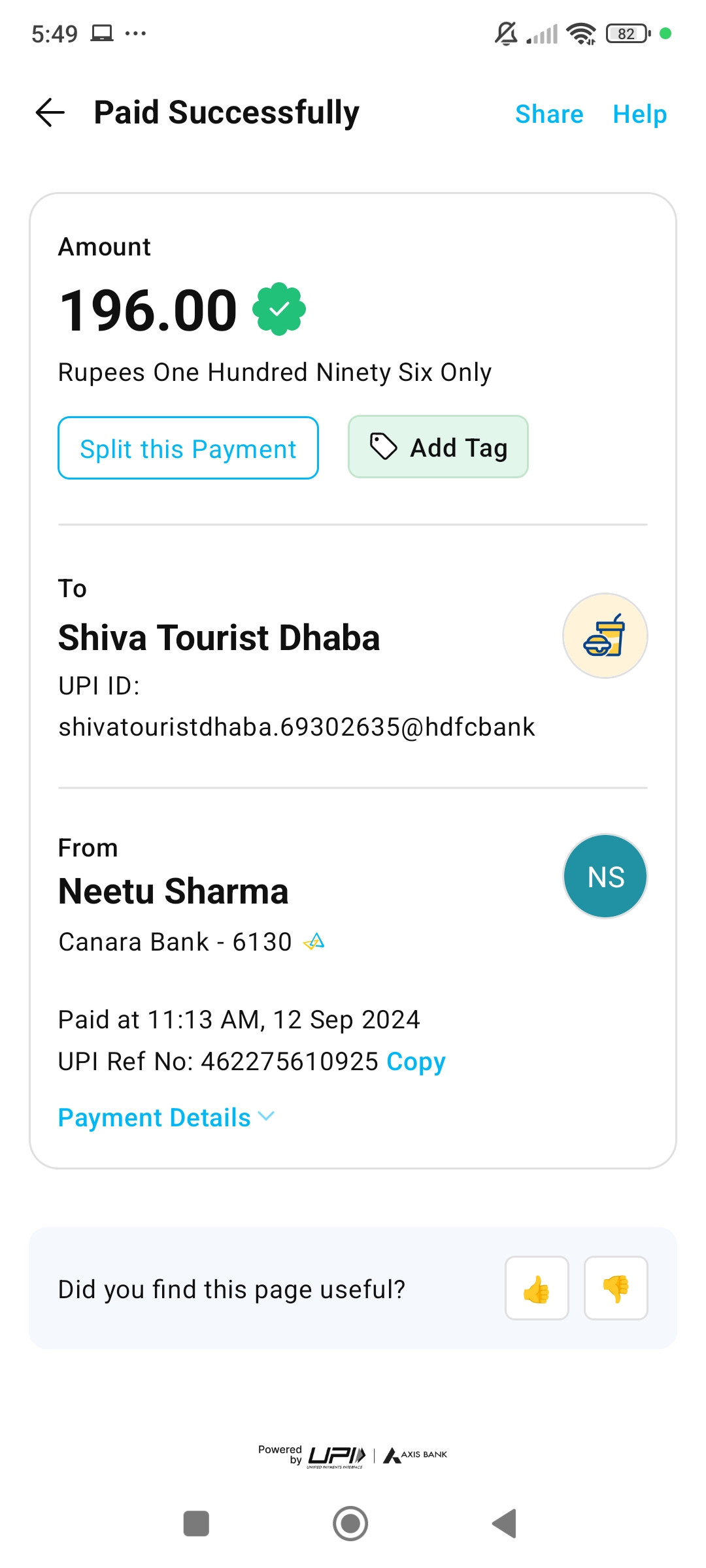Go to the system home screen

click(x=350, y=1524)
